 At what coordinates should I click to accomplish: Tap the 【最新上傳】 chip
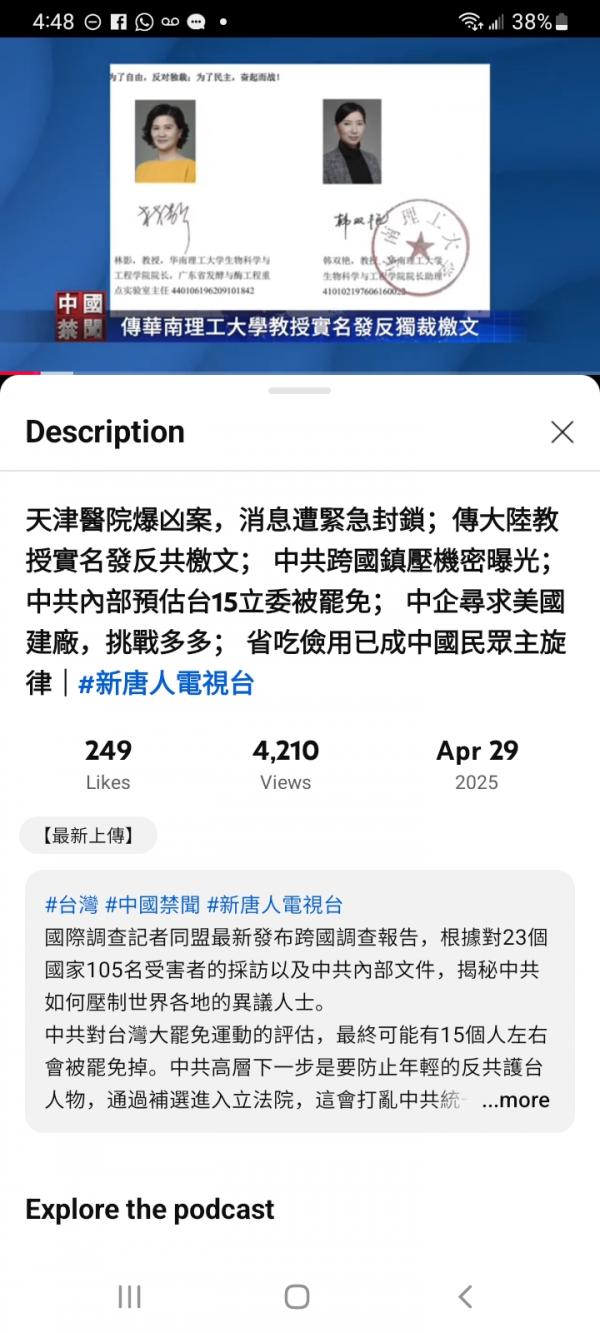tap(88, 836)
